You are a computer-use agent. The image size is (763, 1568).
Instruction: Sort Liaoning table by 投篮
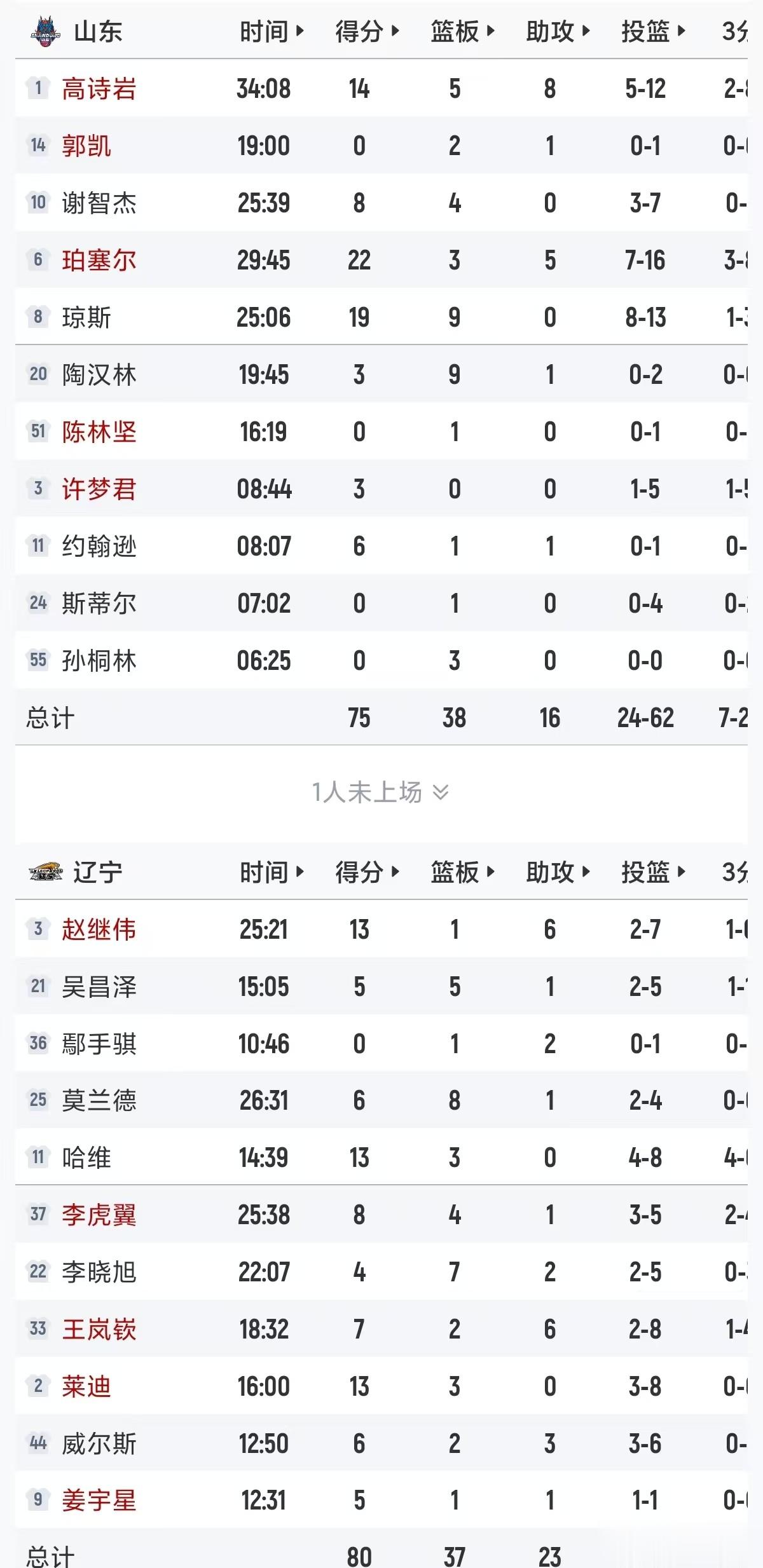coord(653,872)
